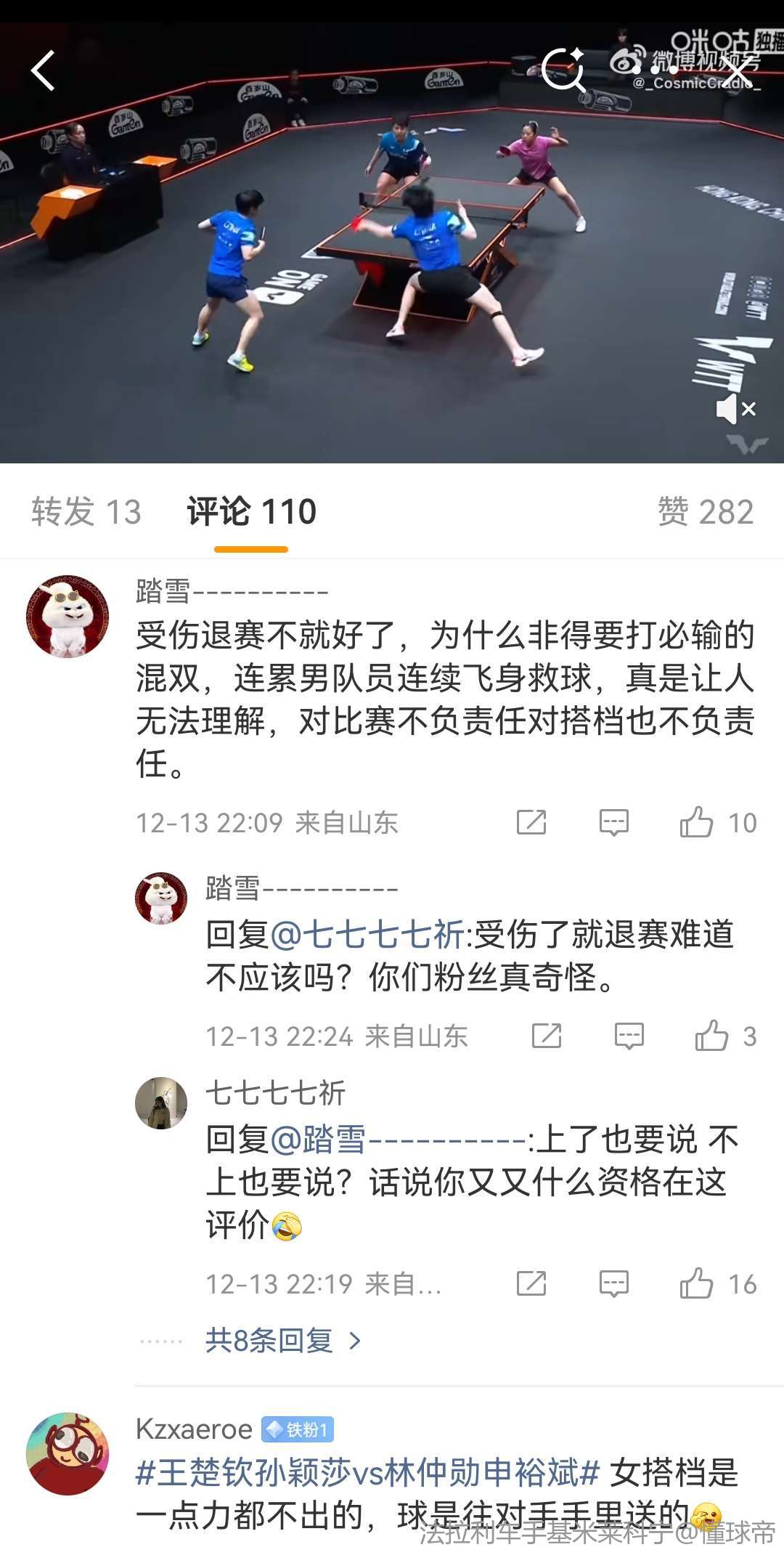This screenshot has height=1555, width=784.
Task: Switch to the 转发 13 tab
Action: [x=86, y=511]
